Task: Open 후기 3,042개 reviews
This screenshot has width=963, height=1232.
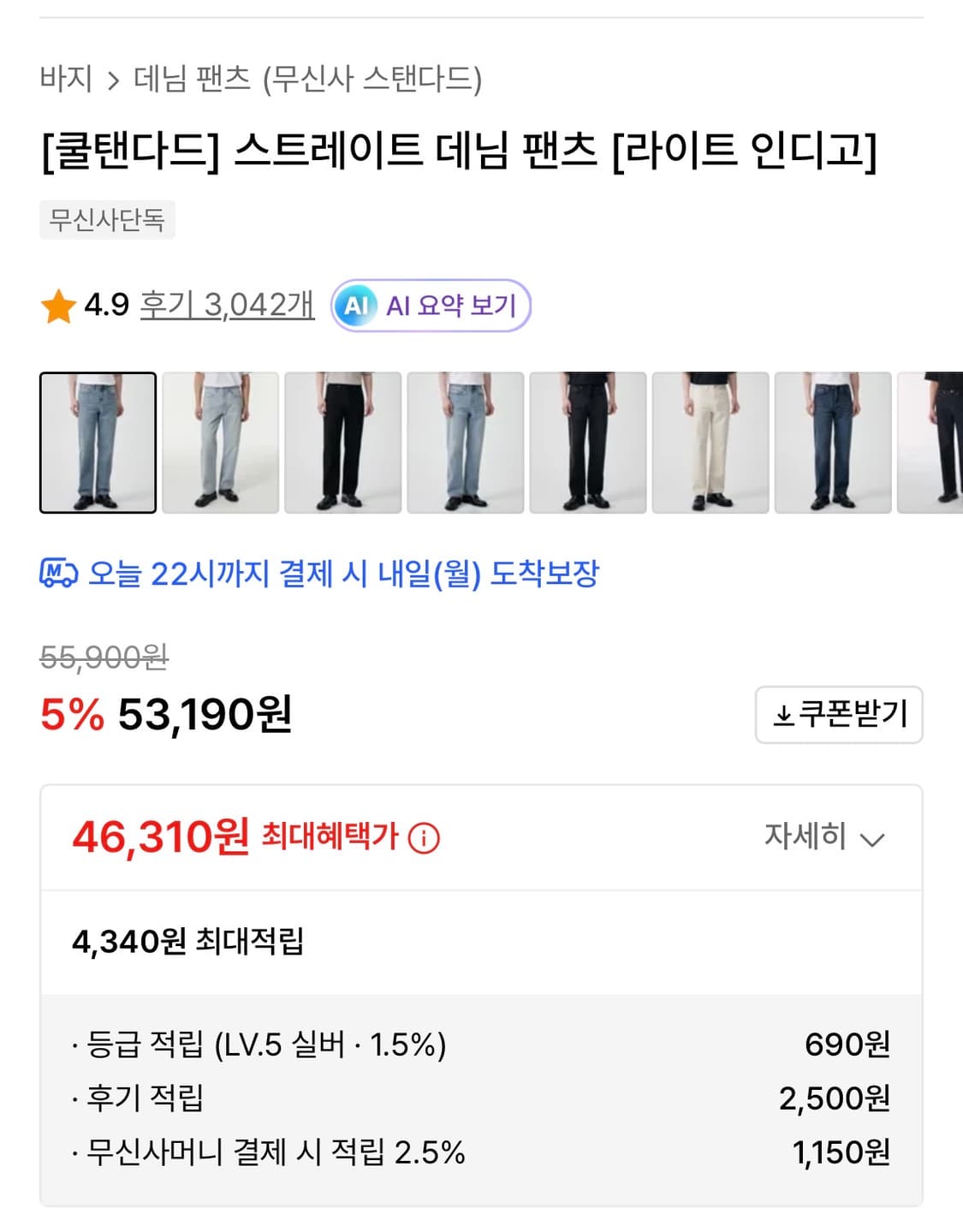Action: (227, 307)
